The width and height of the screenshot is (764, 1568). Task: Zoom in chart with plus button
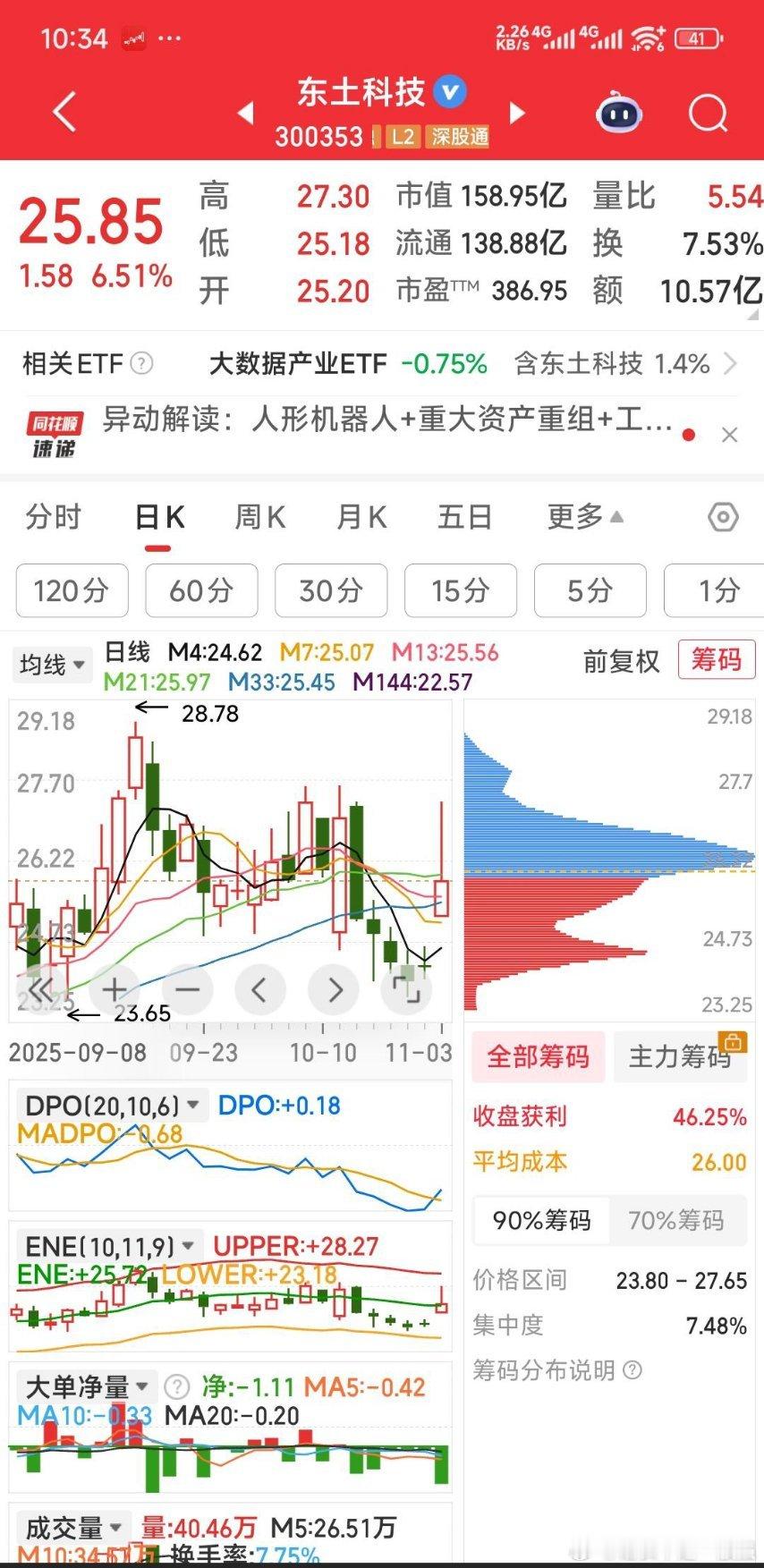115,989
